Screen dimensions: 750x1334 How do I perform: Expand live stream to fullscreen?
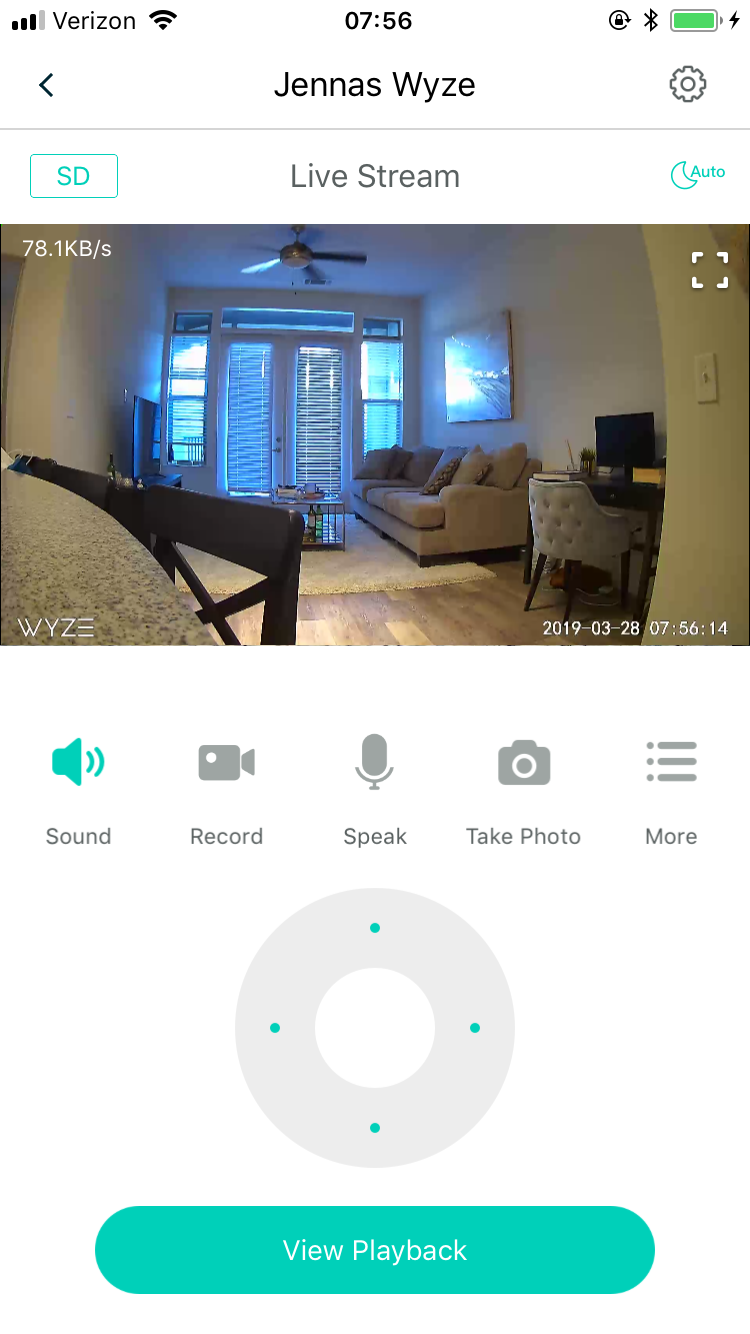[710, 270]
